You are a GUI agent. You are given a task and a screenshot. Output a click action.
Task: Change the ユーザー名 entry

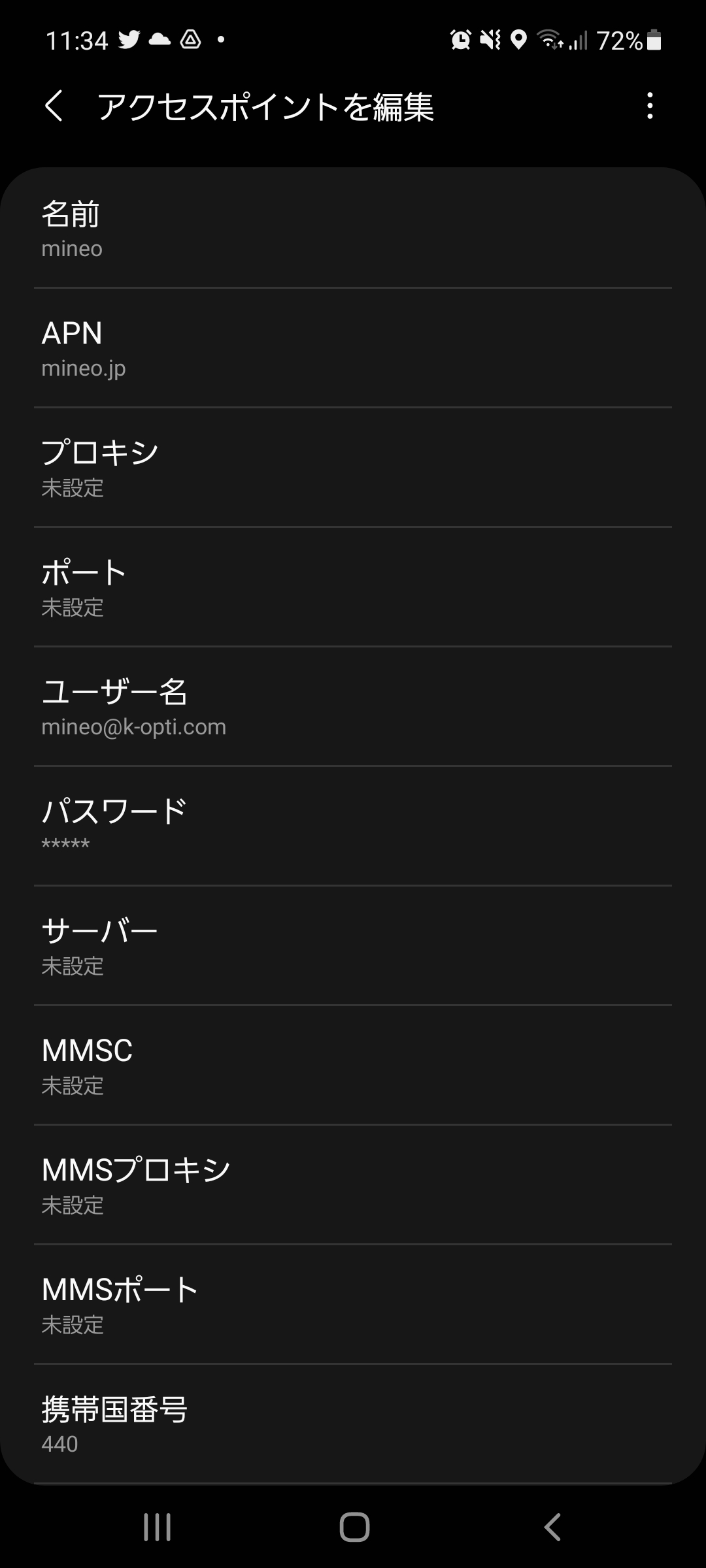353,707
